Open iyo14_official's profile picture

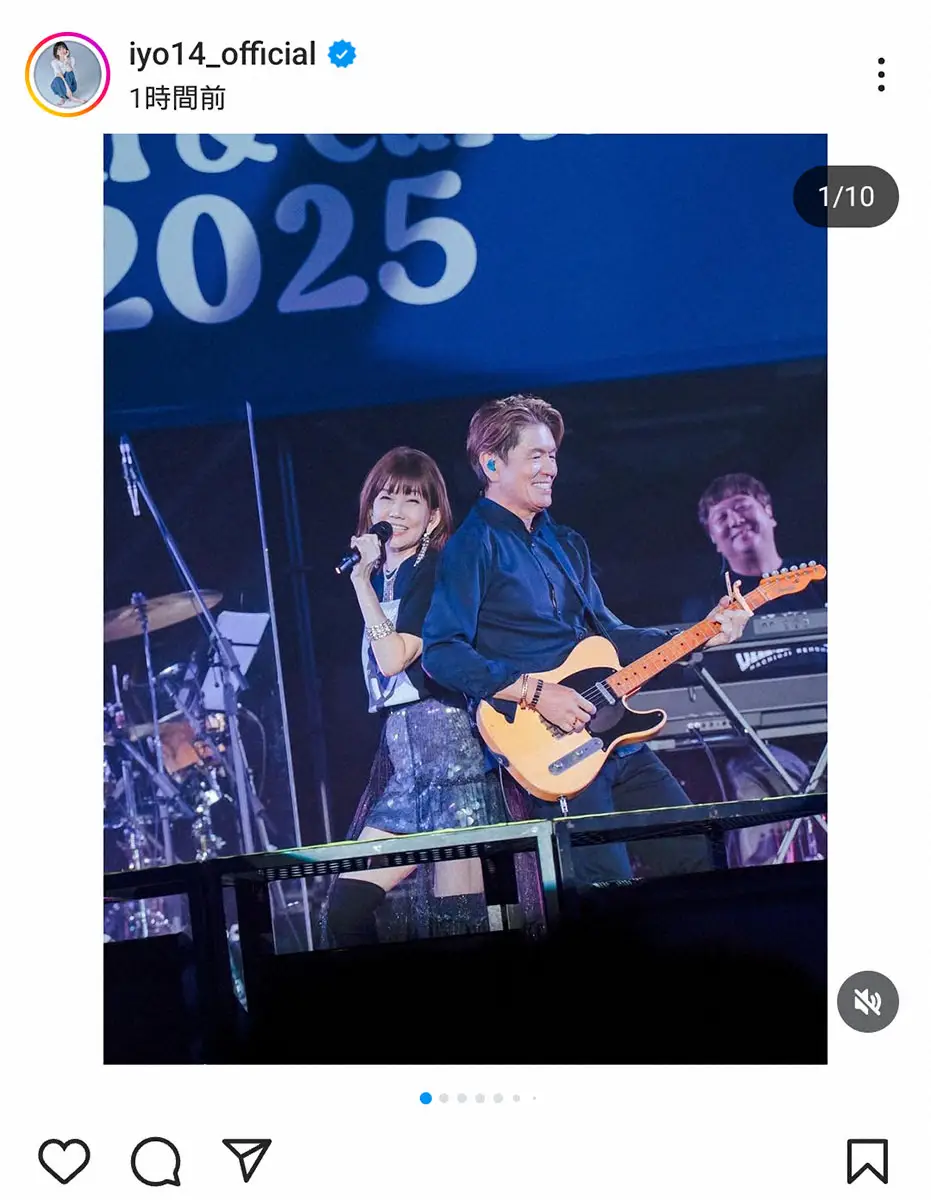click(68, 71)
